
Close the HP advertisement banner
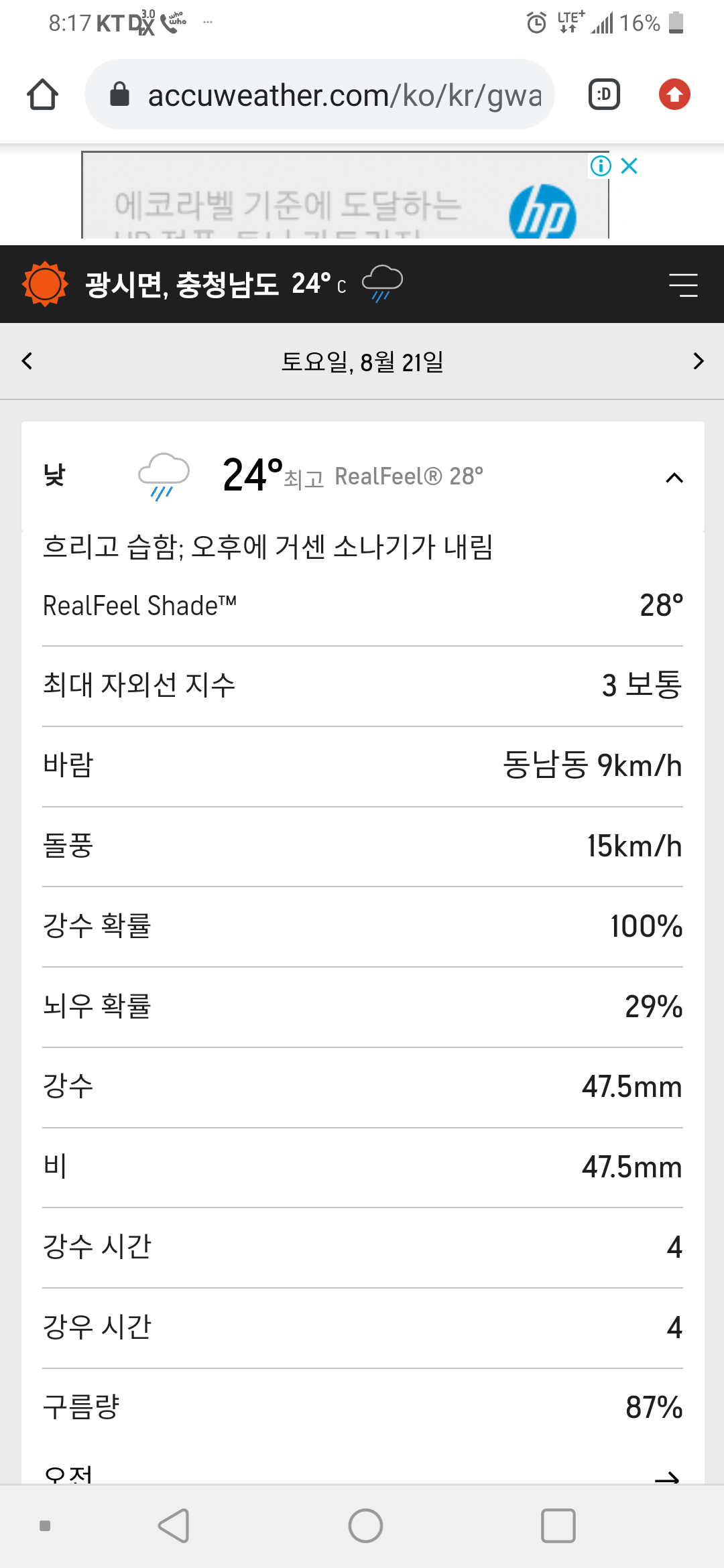(x=629, y=166)
